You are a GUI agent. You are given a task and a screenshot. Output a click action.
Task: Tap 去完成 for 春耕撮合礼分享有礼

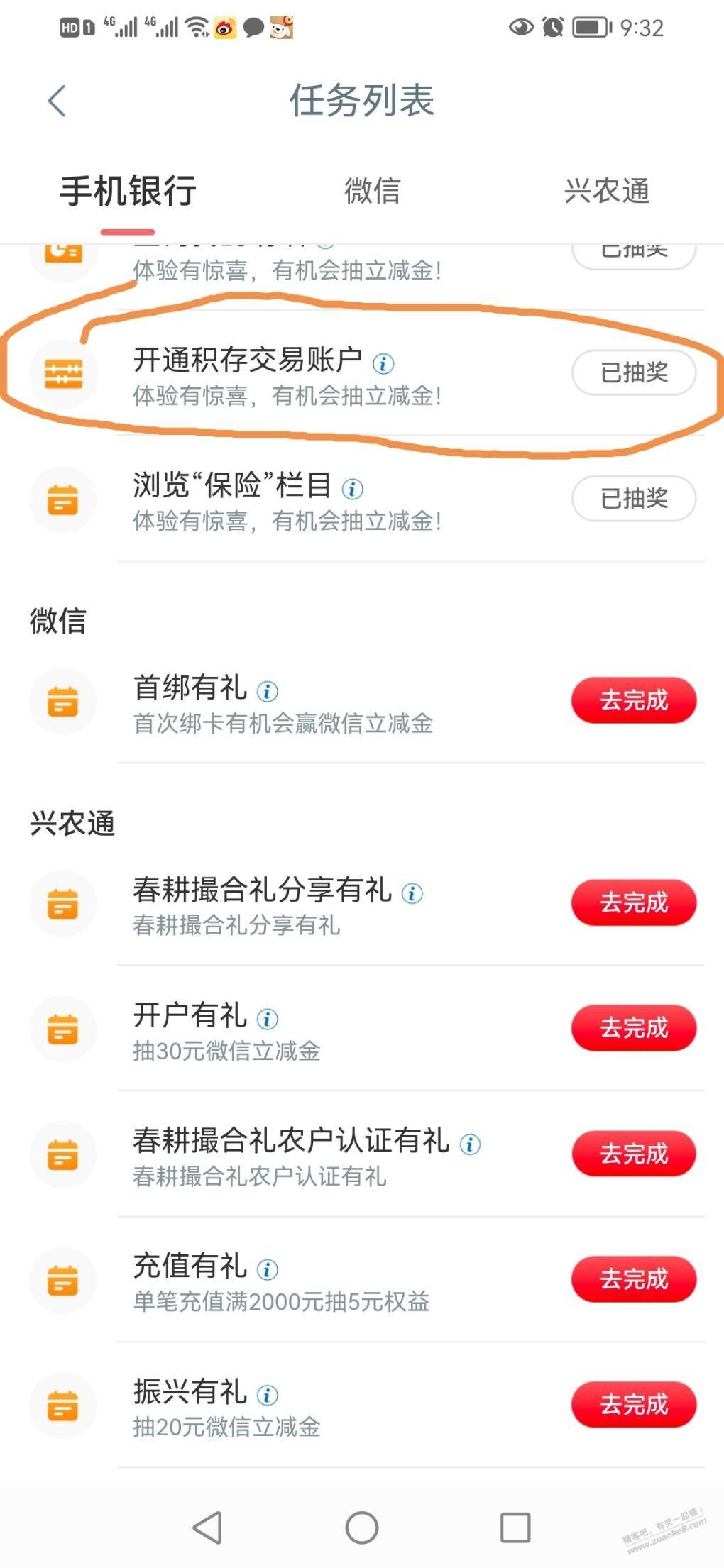tap(634, 902)
